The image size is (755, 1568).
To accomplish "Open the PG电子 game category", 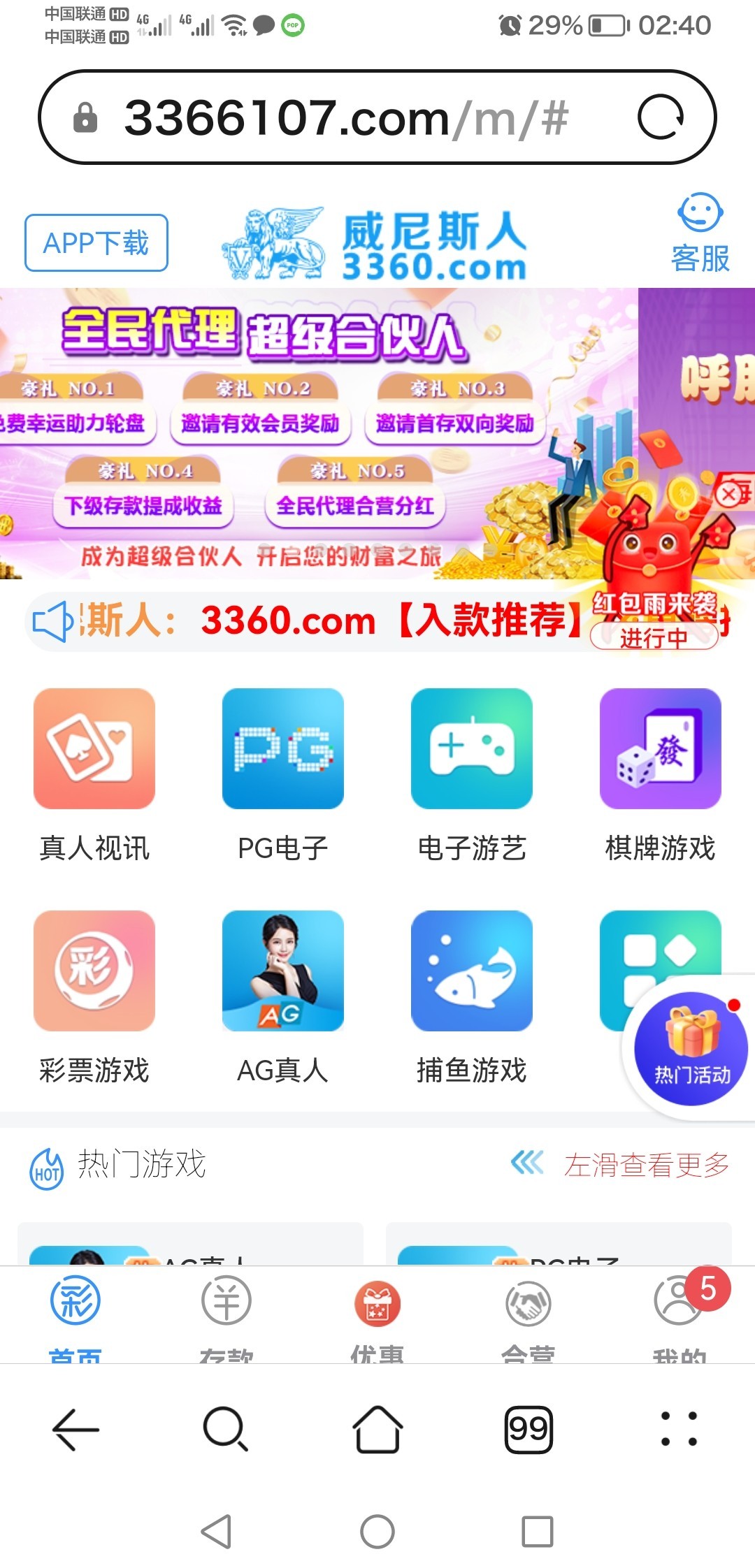I will pyautogui.click(x=282, y=749).
